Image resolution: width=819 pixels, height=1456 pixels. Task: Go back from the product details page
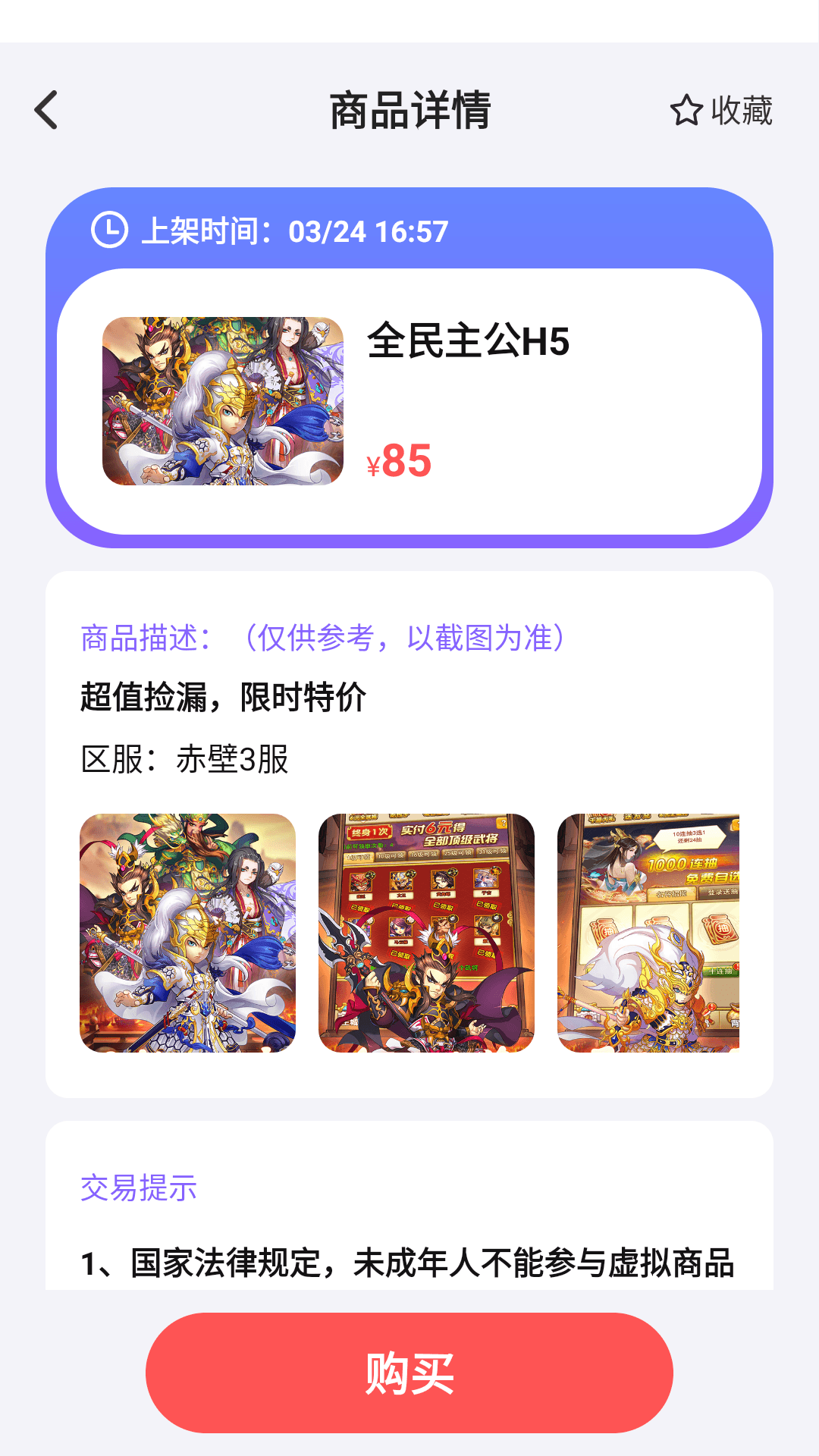tap(47, 111)
